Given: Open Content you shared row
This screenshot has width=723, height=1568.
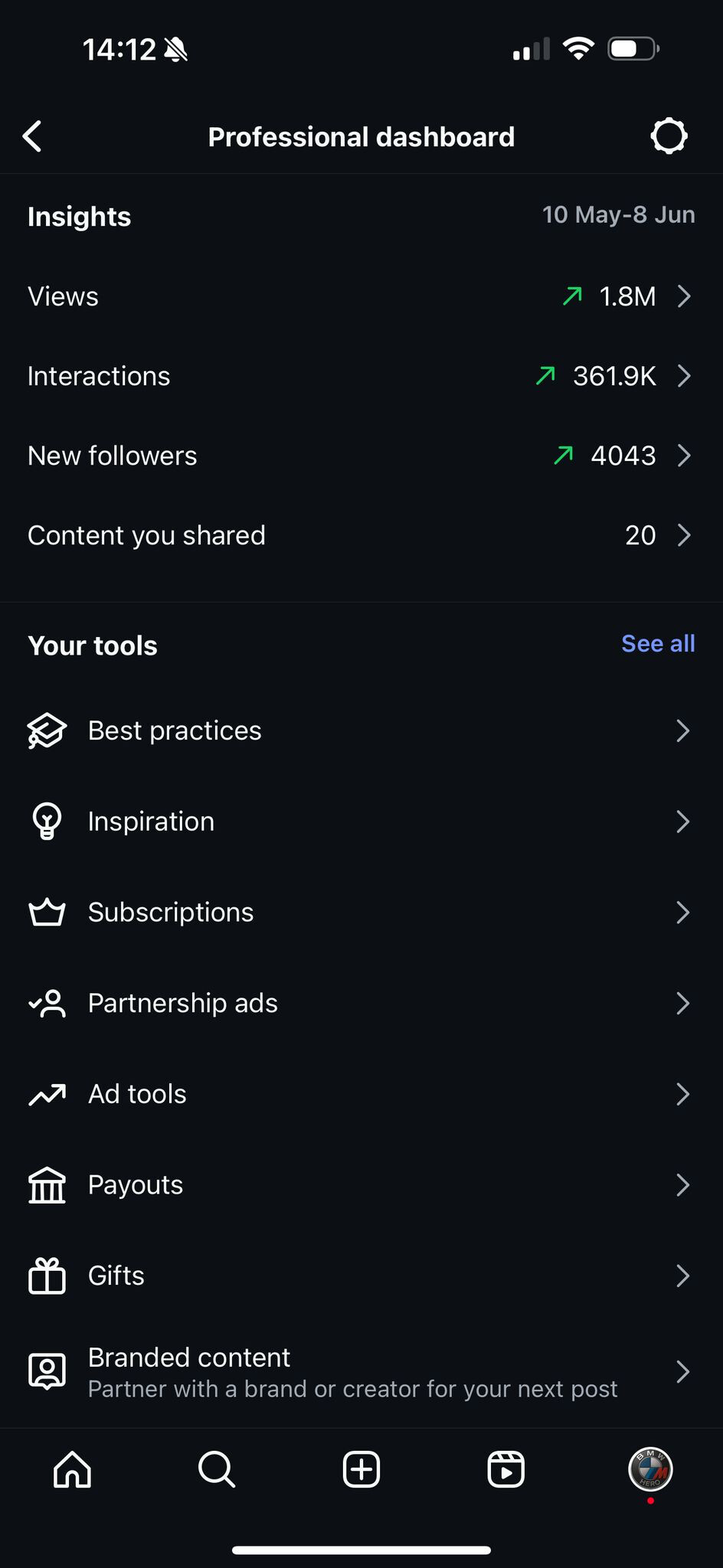Looking at the screenshot, I should tap(361, 535).
